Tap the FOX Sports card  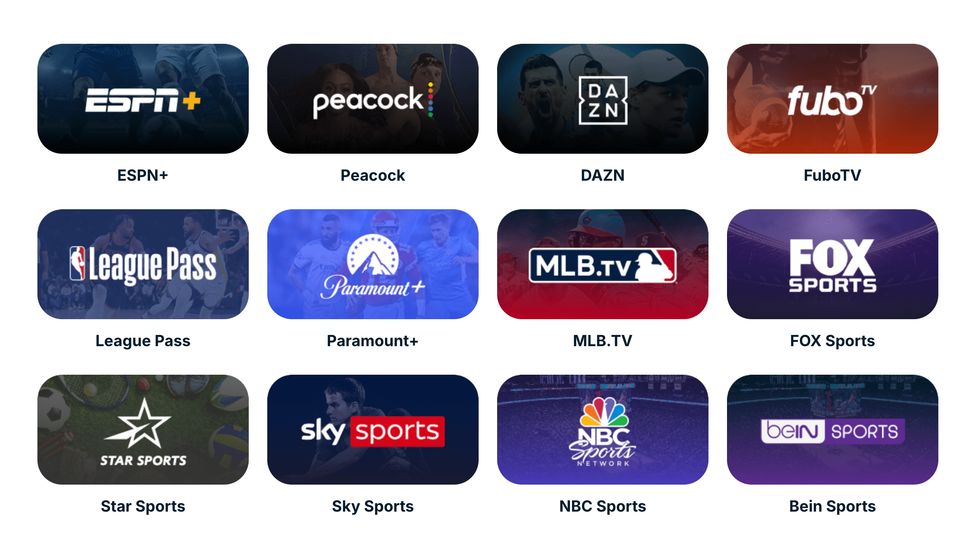point(833,264)
